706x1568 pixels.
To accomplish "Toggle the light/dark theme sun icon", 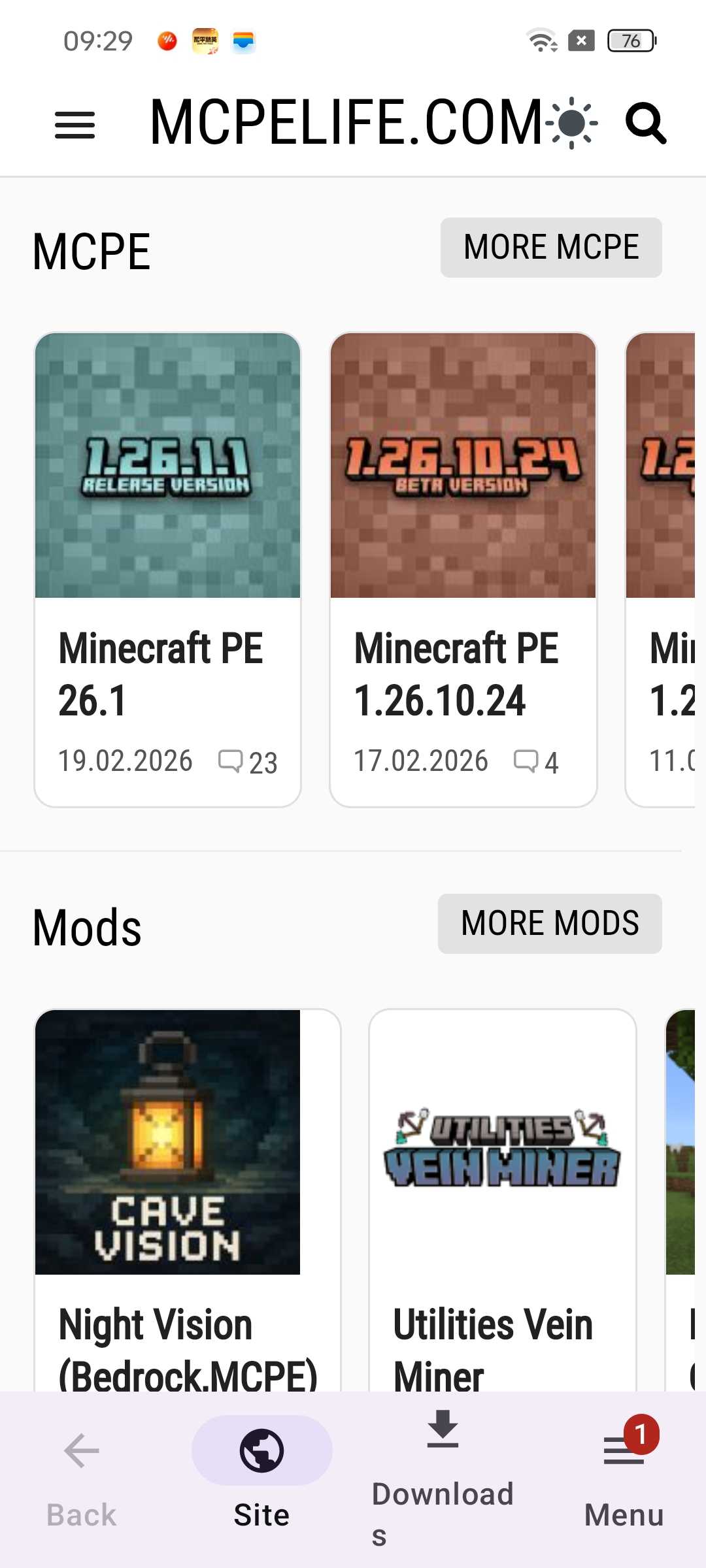I will coord(572,123).
